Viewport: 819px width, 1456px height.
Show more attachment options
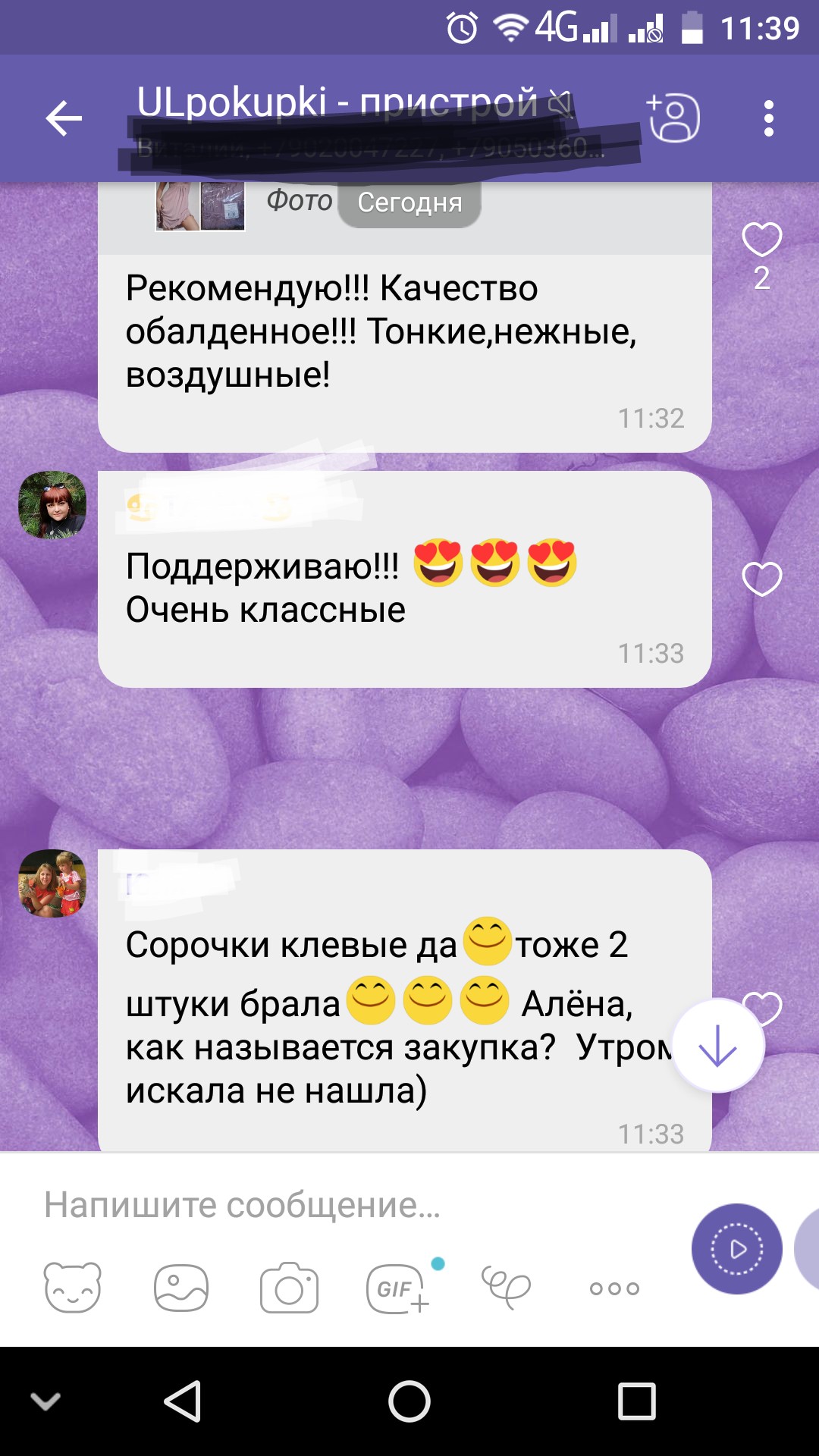coord(614,1288)
